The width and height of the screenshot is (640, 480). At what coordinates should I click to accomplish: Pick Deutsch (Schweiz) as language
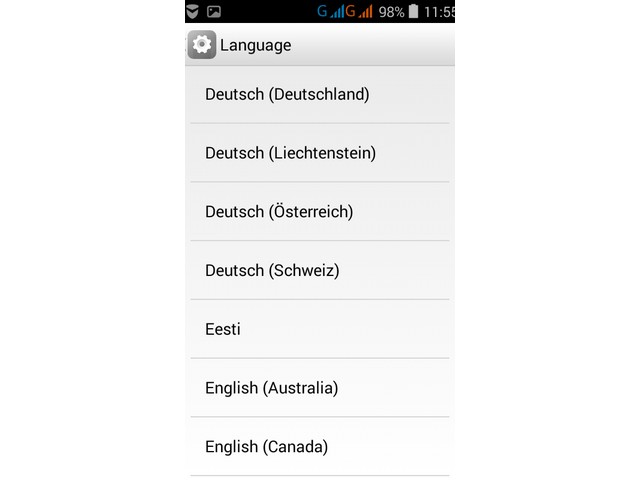pyautogui.click(x=272, y=270)
